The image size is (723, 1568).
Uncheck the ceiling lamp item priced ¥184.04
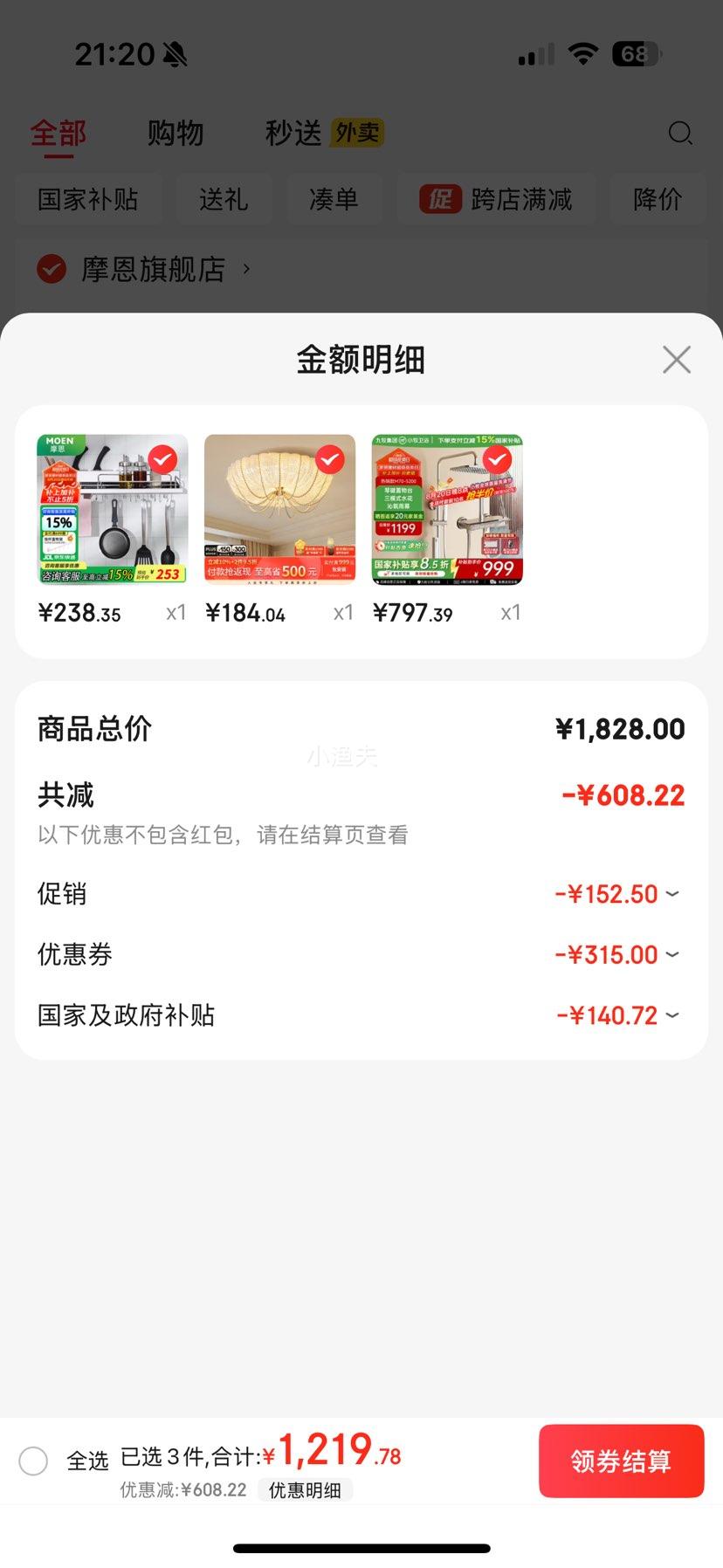[x=329, y=459]
